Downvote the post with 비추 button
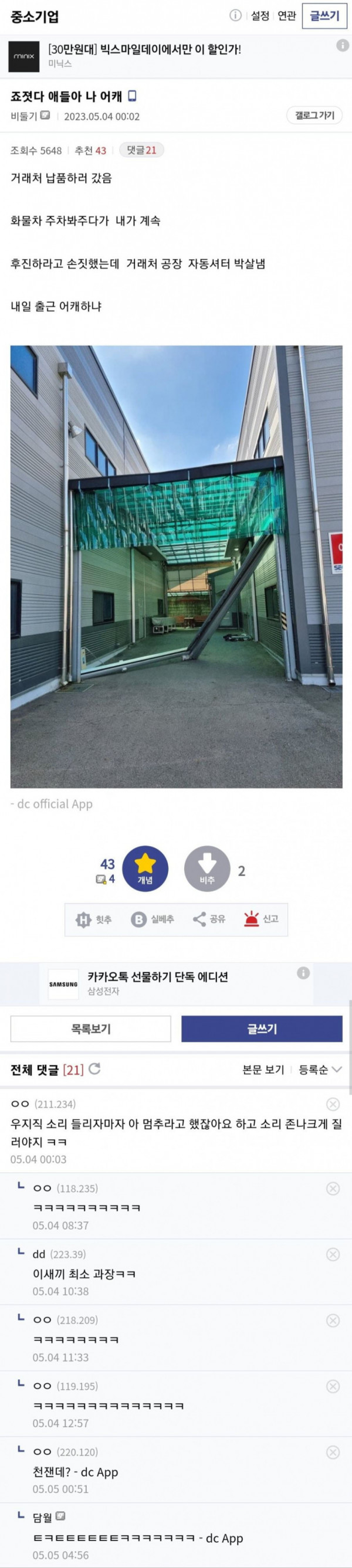Viewport: 352px width, 1568px height. pos(207,868)
